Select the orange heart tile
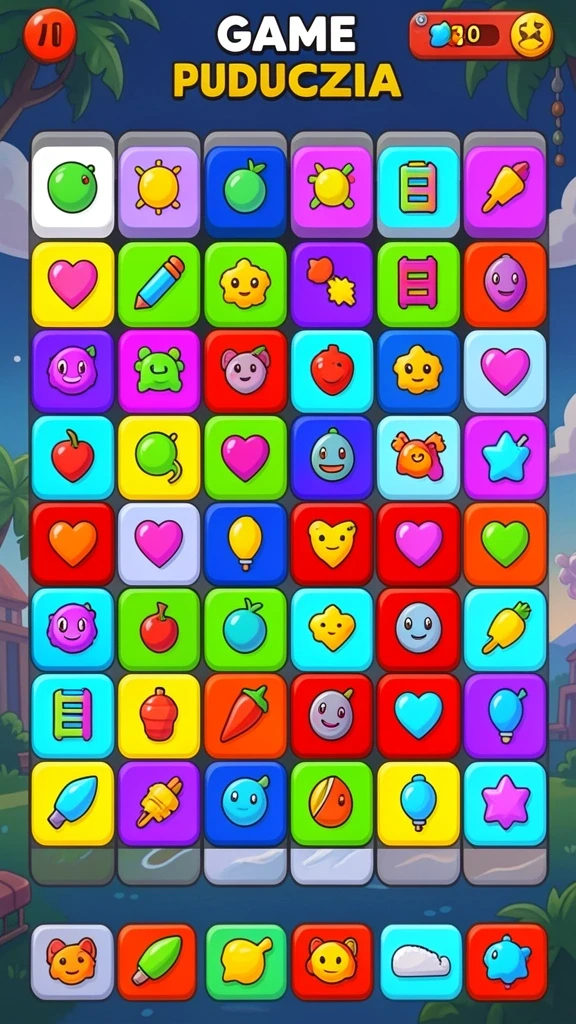The height and width of the screenshot is (1024, 576). pos(72,543)
